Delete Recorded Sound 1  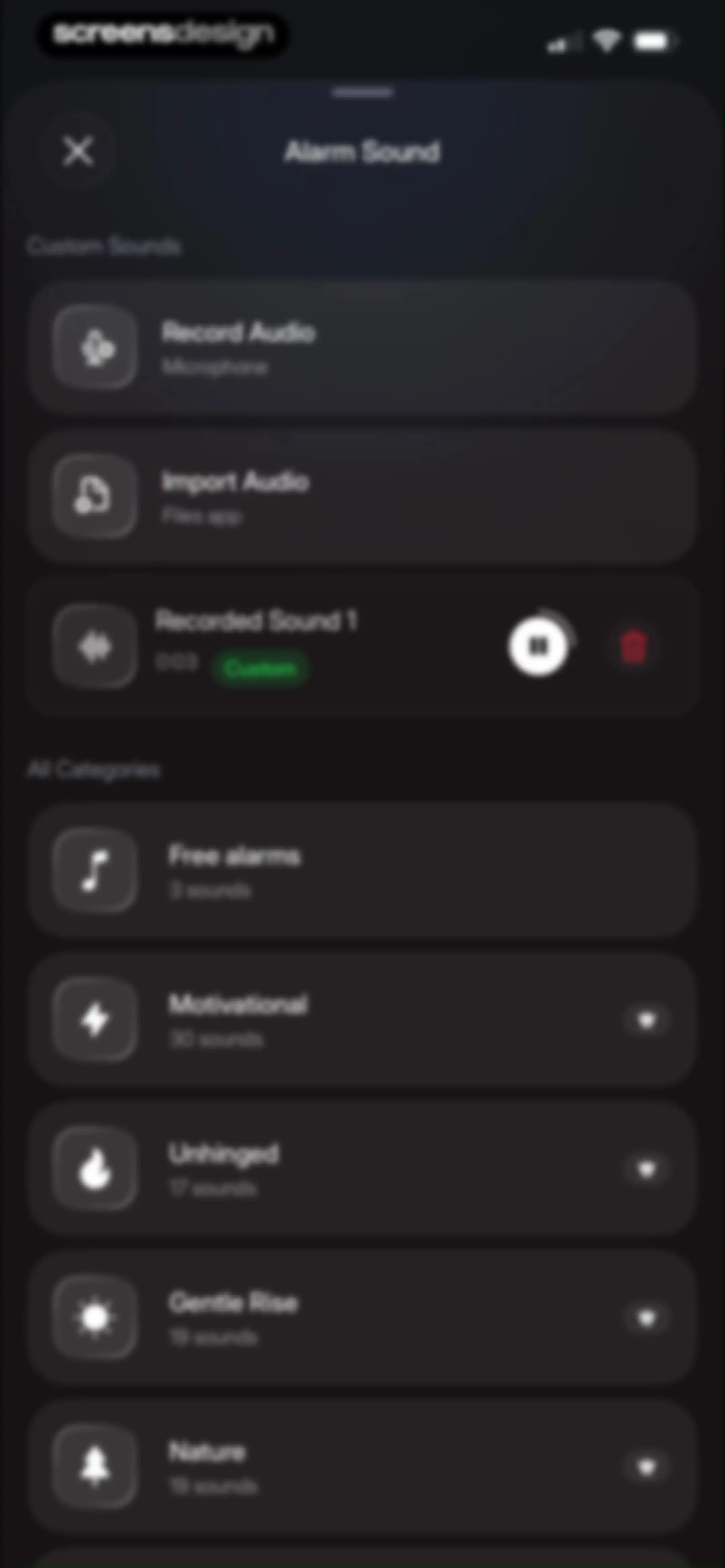coord(633,646)
